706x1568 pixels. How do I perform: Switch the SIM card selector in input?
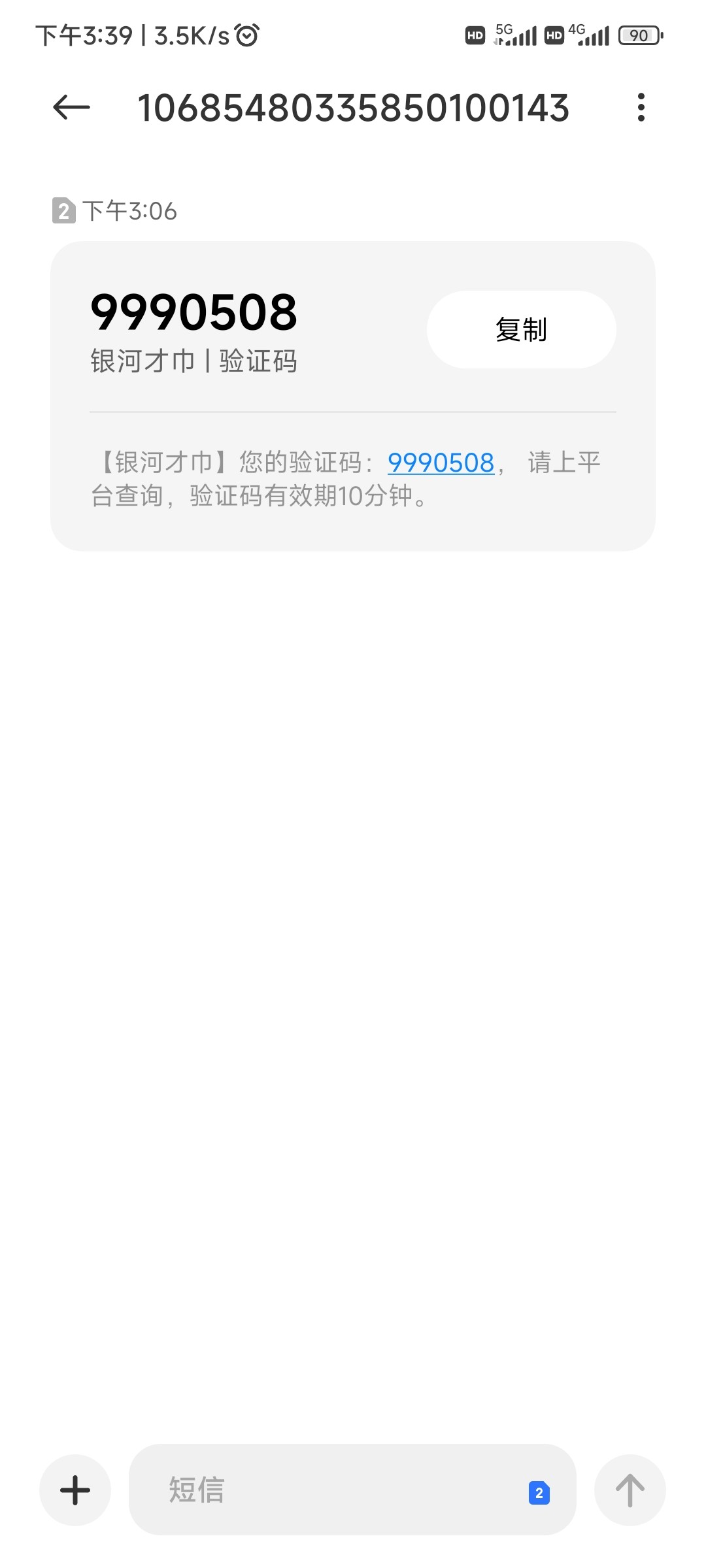point(539,1493)
